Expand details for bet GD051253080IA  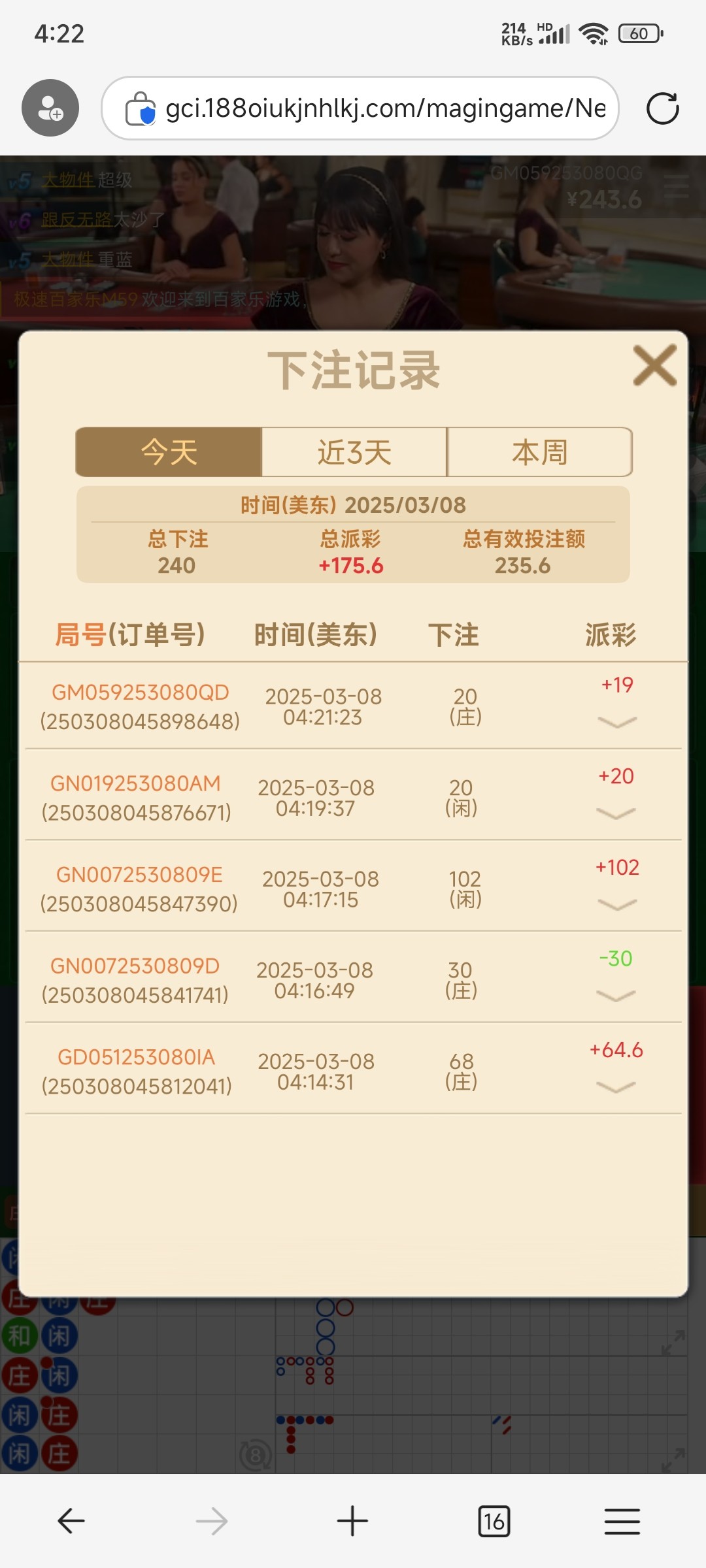click(x=616, y=1087)
